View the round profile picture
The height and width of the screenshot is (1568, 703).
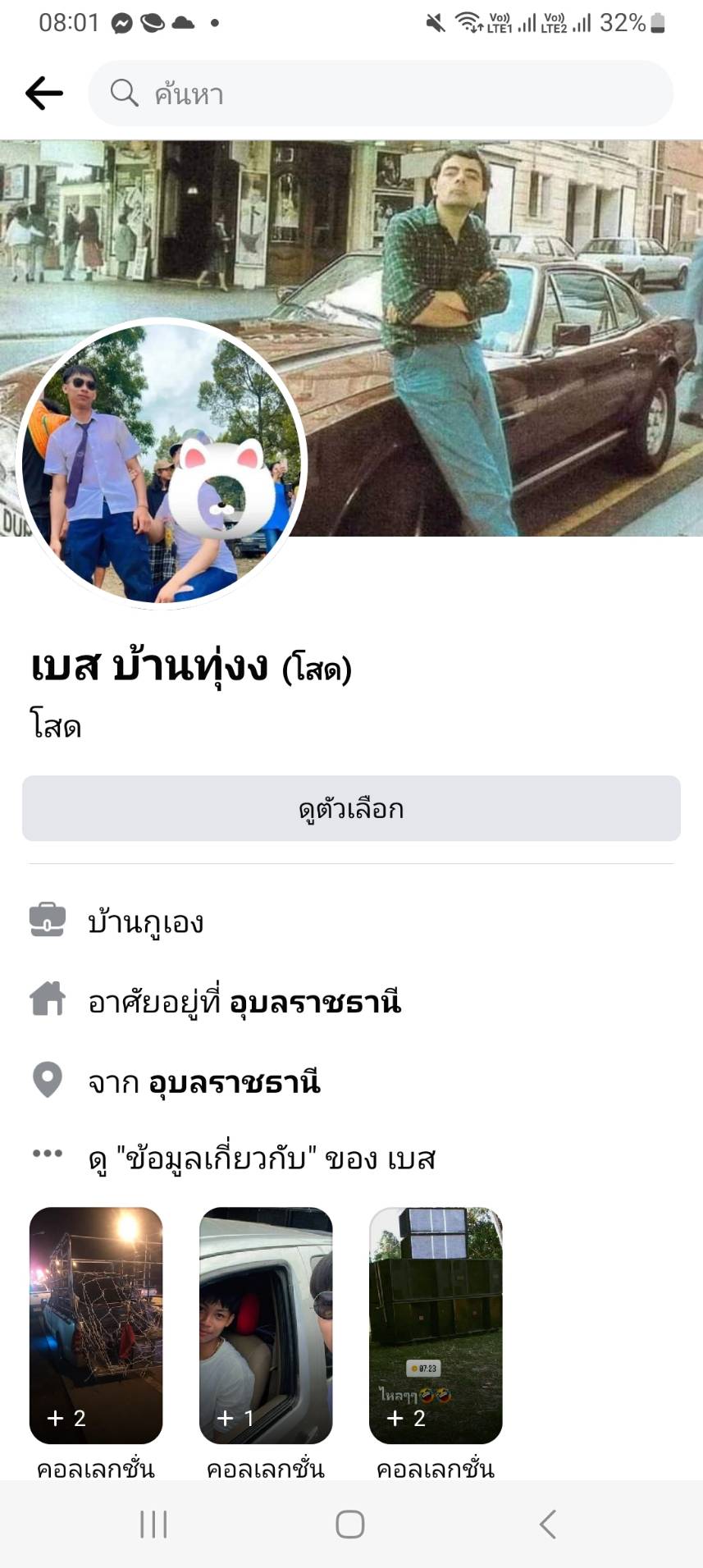pos(162,464)
